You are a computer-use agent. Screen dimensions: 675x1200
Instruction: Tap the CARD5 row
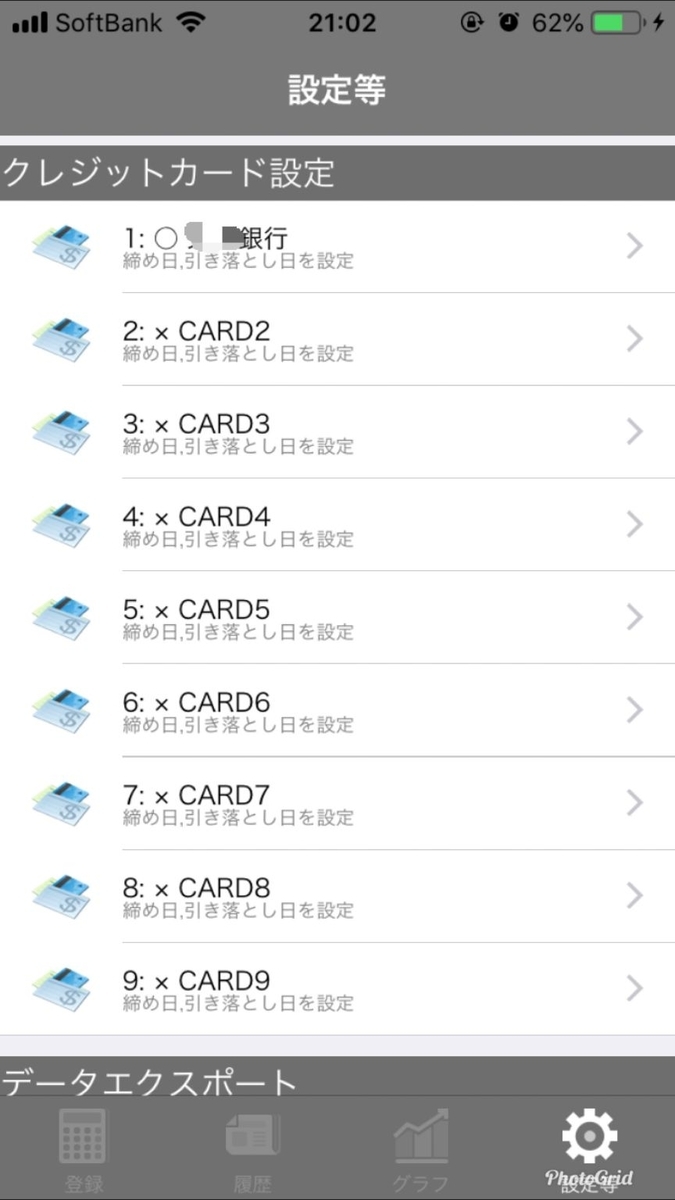pos(337,618)
